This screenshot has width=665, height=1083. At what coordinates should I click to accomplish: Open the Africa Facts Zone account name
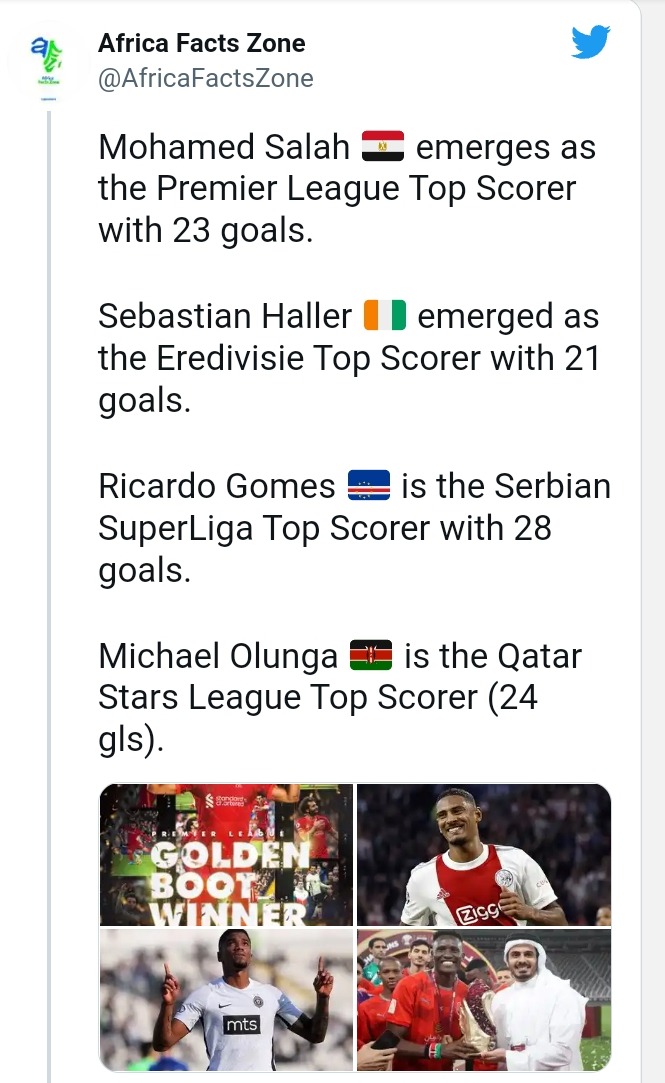pos(202,43)
